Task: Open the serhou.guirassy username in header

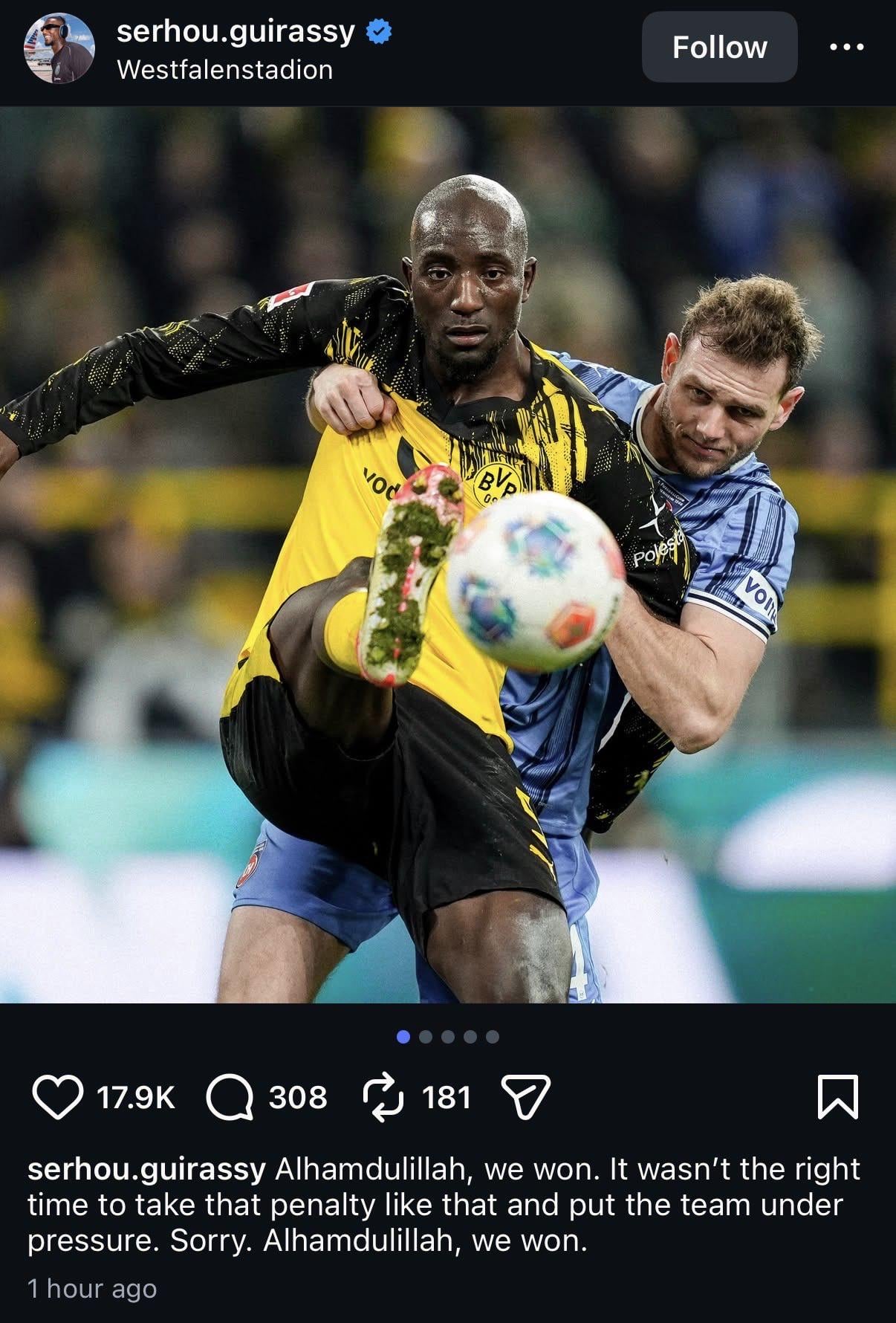Action: 236,31
